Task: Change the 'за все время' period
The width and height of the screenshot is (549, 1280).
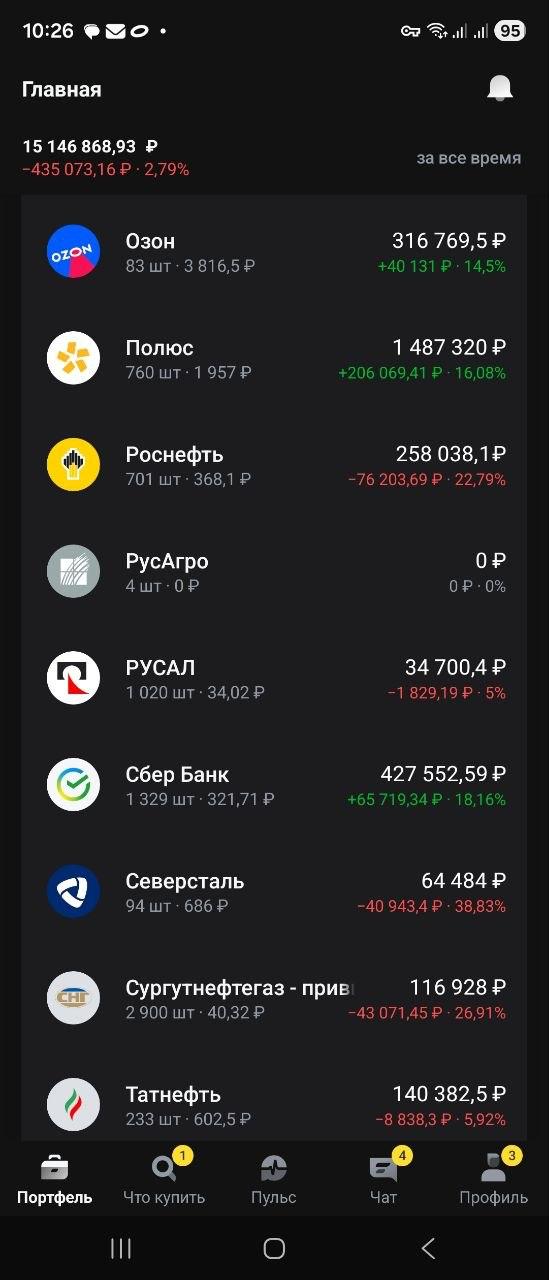Action: (469, 158)
